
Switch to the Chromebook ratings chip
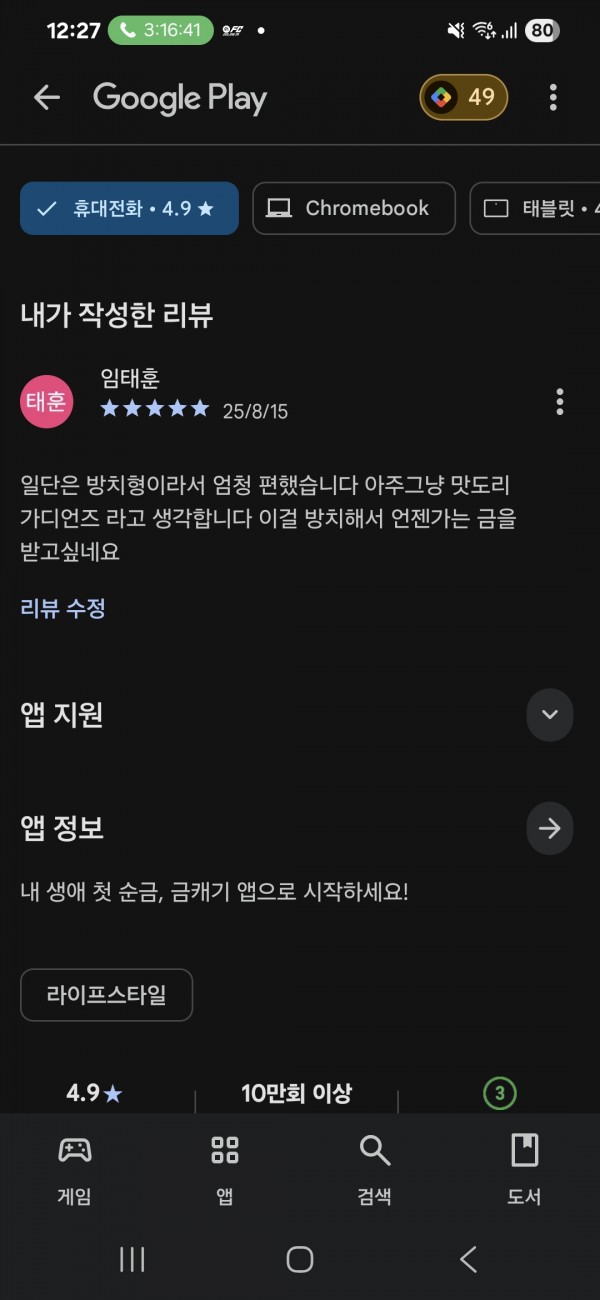click(354, 208)
